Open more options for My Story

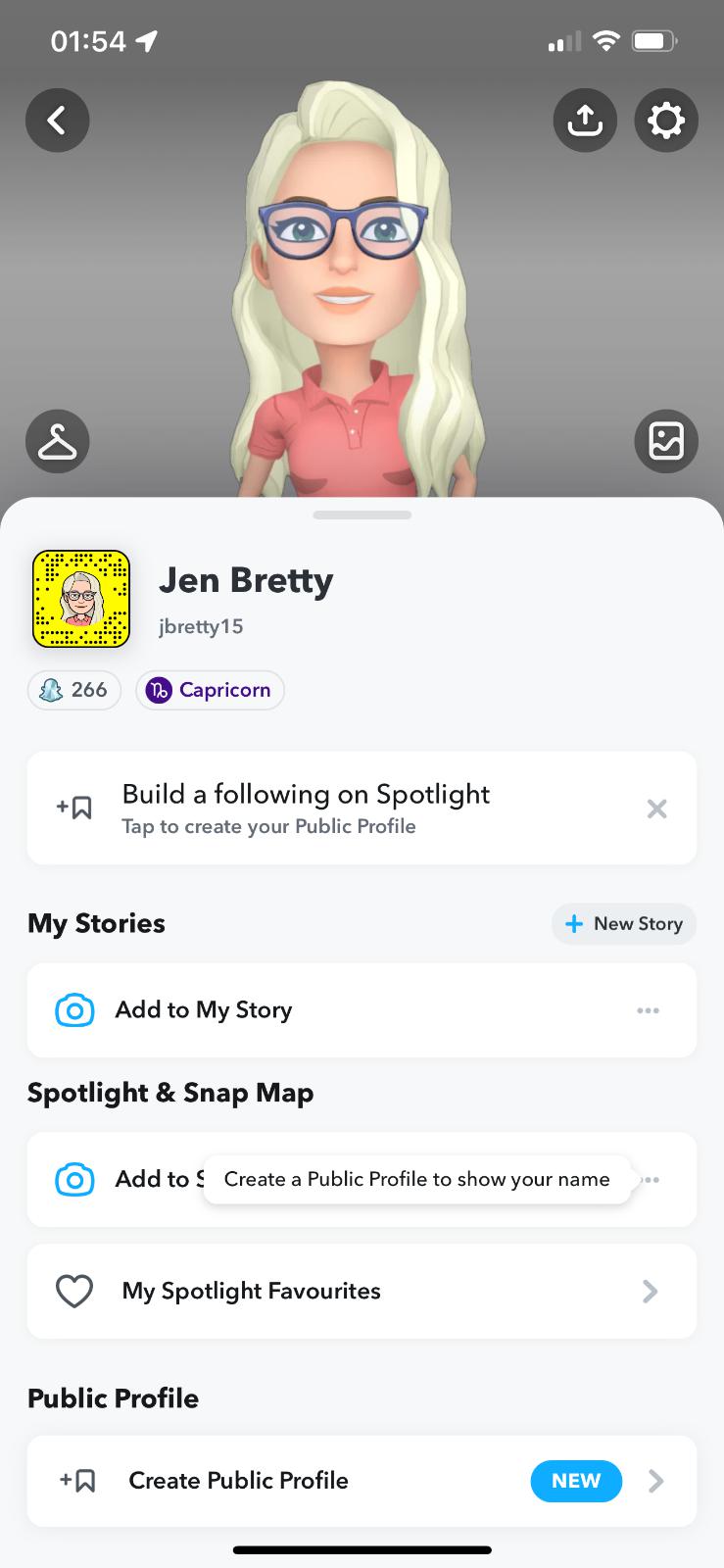pos(648,1010)
